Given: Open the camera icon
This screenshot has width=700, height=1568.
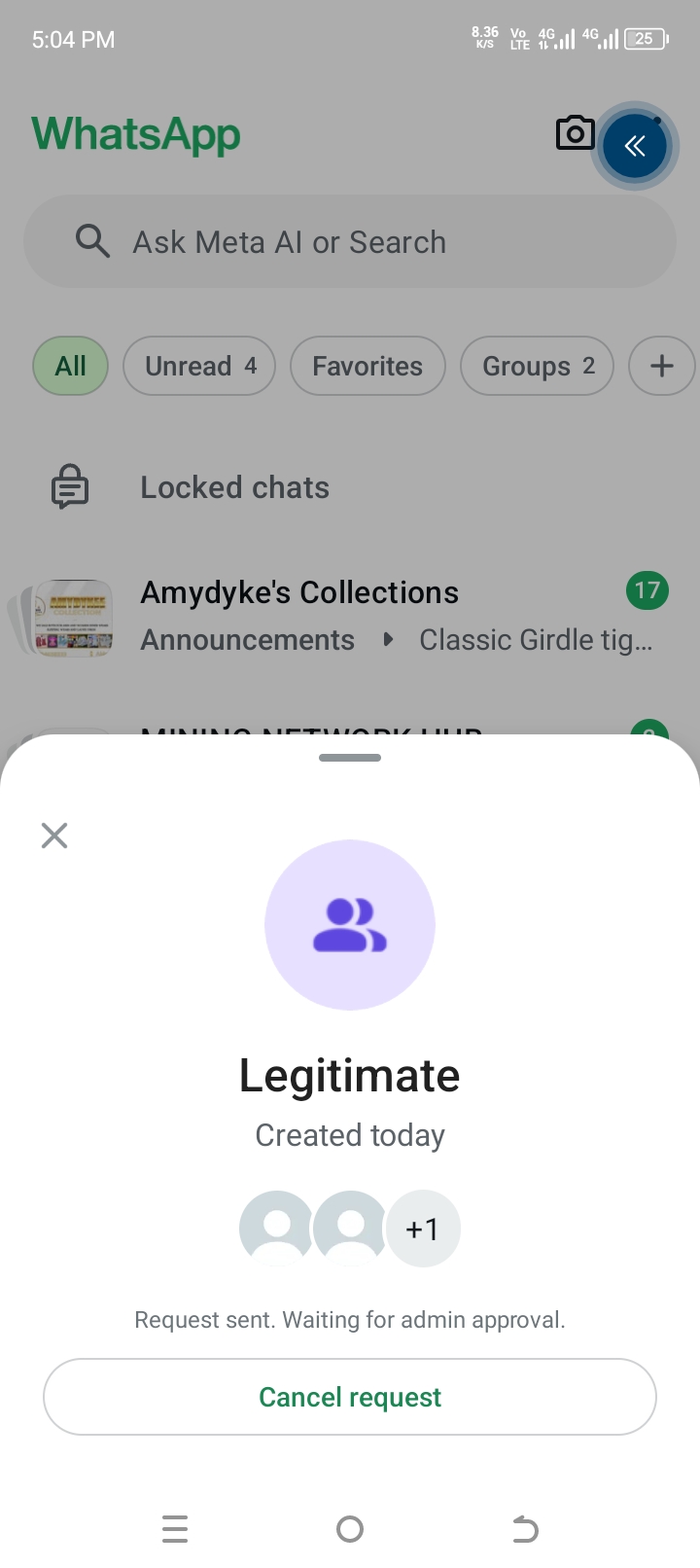Looking at the screenshot, I should click(575, 133).
